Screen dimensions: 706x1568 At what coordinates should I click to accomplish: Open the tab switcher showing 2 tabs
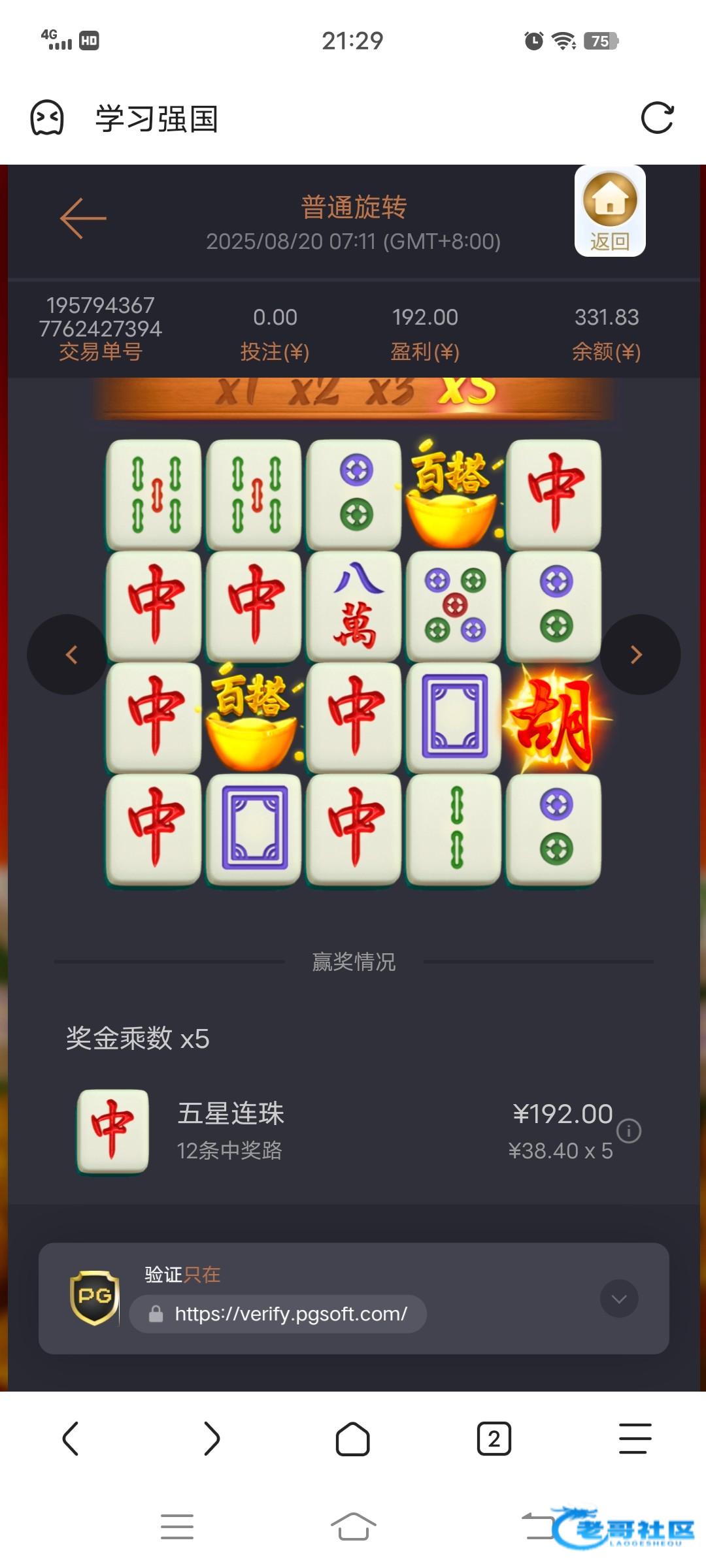point(494,1439)
